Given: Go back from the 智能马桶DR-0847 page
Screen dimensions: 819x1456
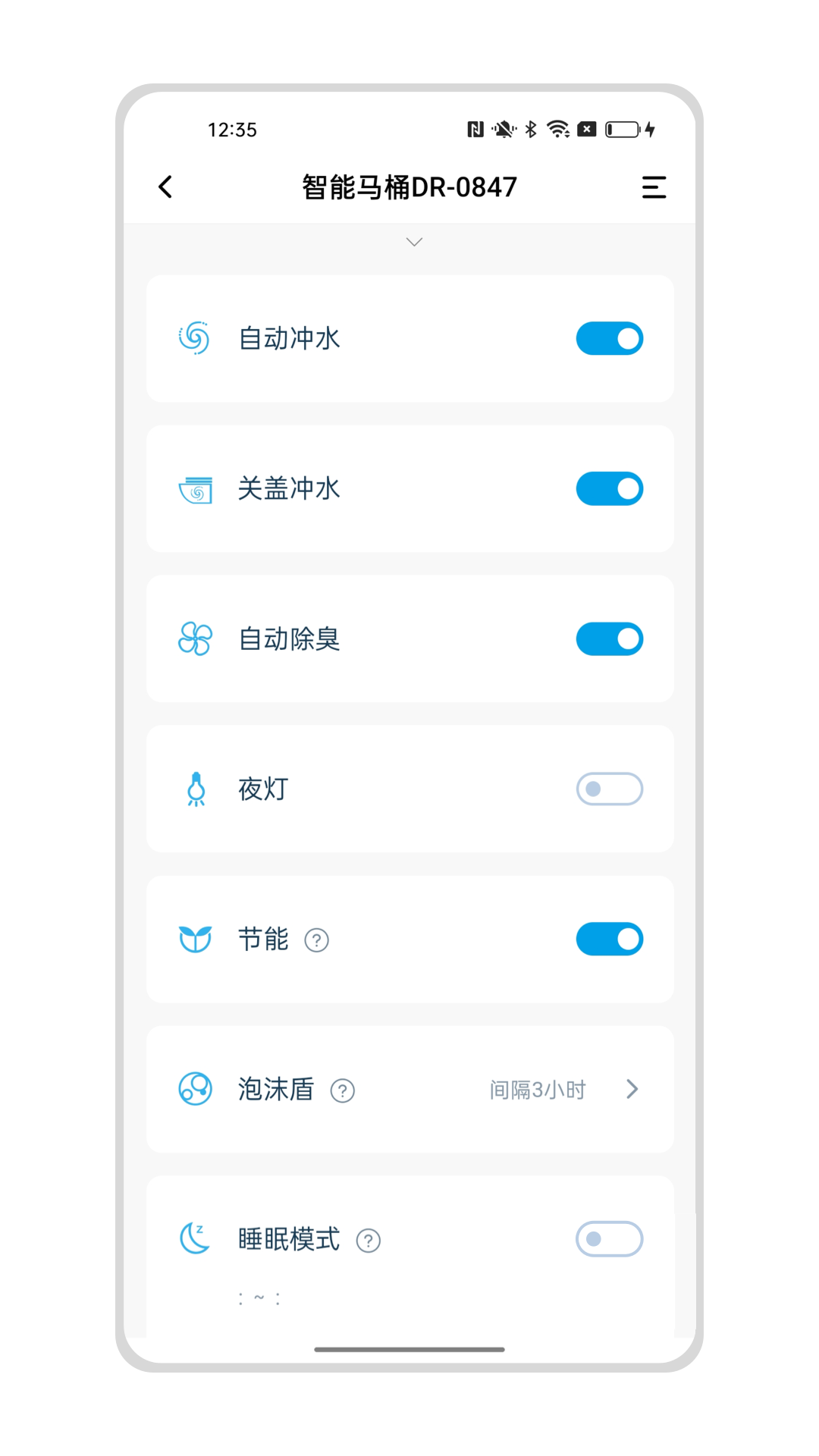Looking at the screenshot, I should (x=165, y=187).
